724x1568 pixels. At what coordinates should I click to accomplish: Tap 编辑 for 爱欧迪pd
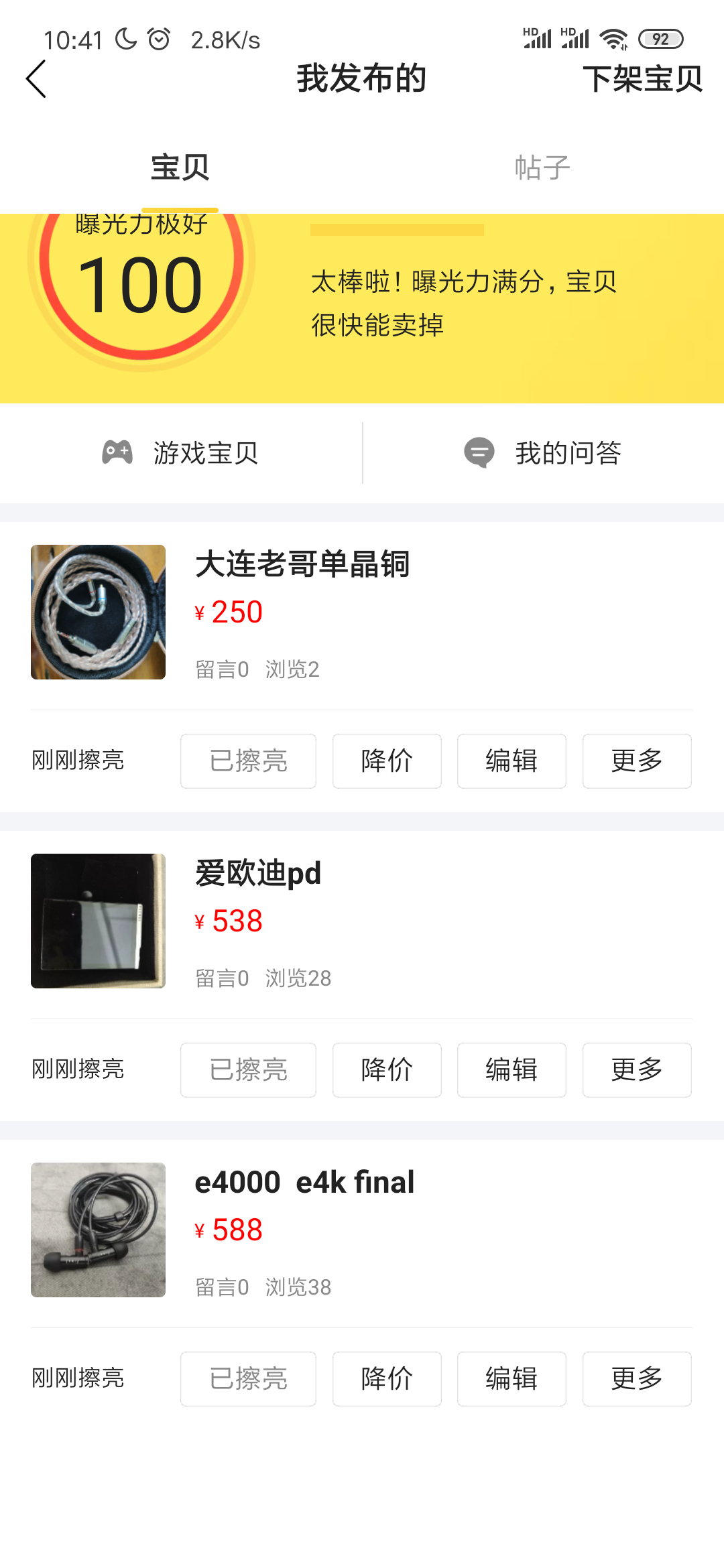click(x=511, y=1070)
